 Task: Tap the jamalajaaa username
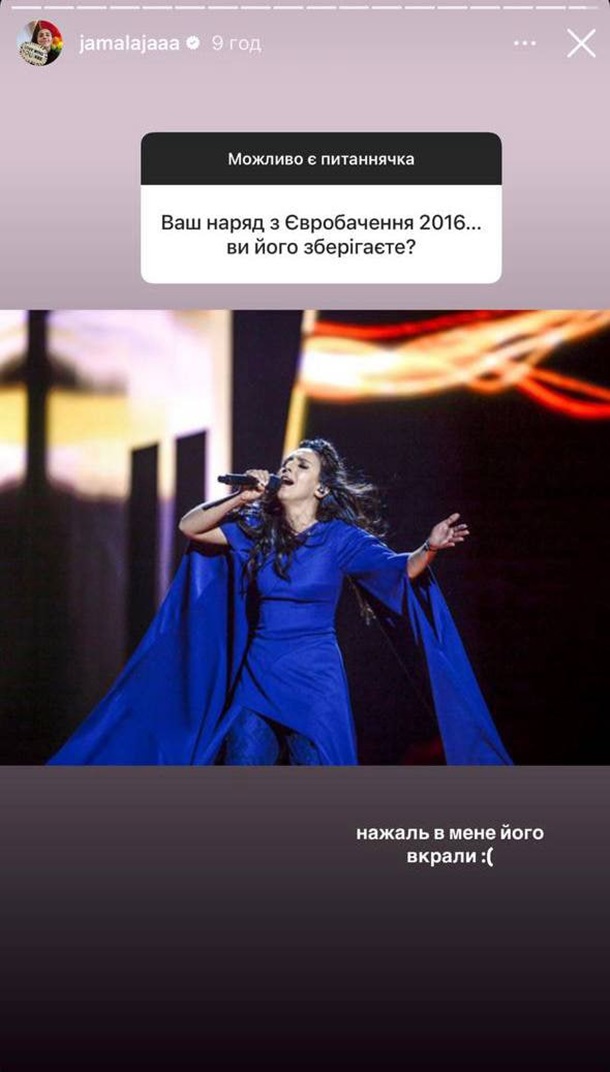click(x=130, y=44)
